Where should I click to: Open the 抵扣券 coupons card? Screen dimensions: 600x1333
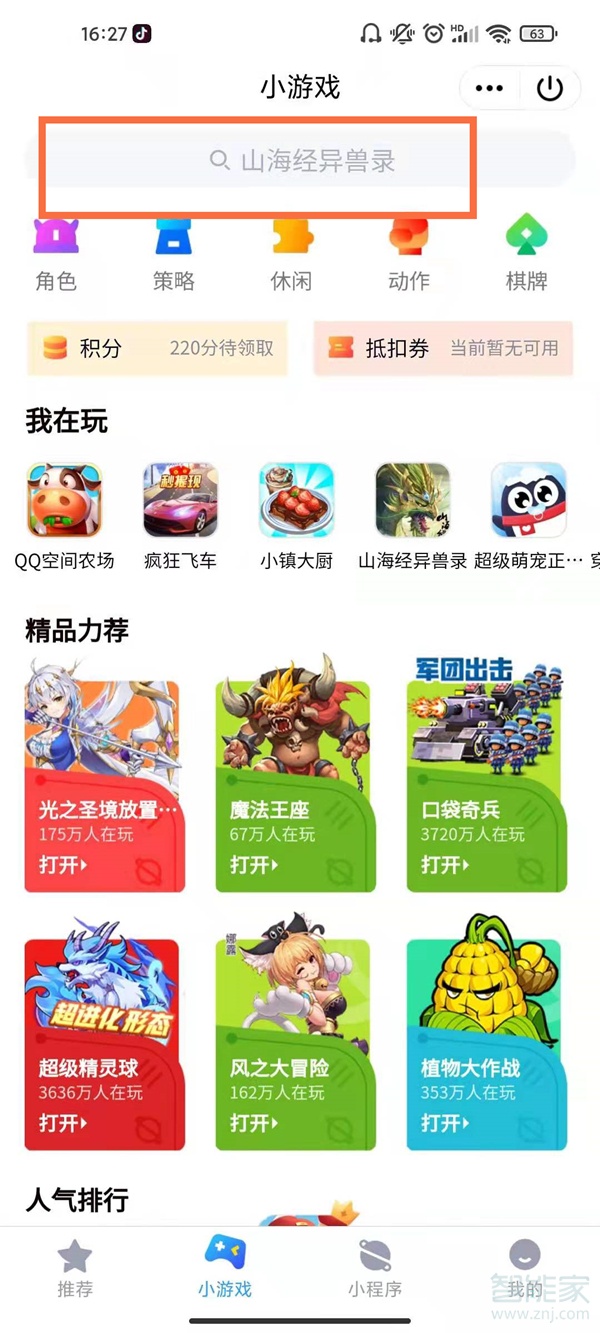pos(443,348)
